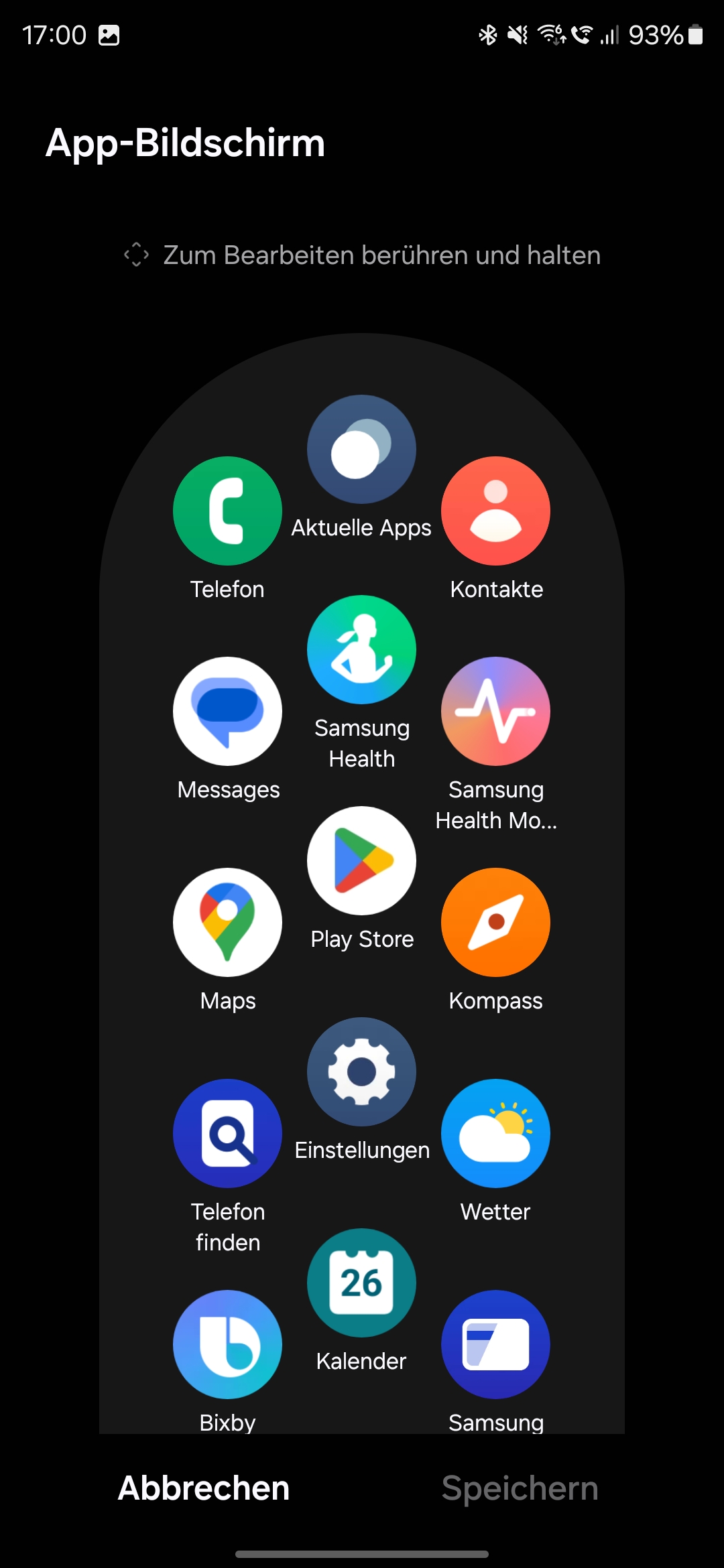724x1568 pixels.
Task: Cancel editing with Abbrechen
Action: coord(204,1488)
